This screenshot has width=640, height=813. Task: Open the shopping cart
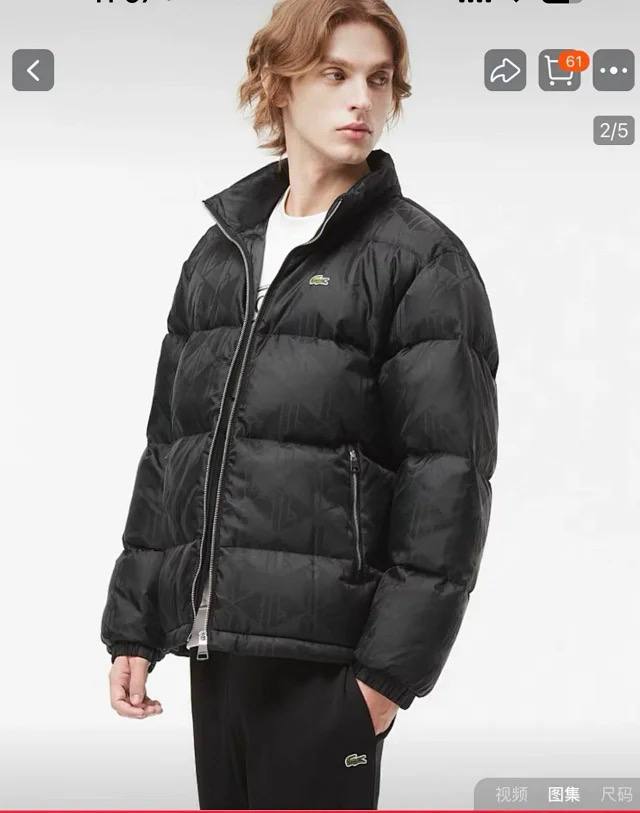coord(559,70)
